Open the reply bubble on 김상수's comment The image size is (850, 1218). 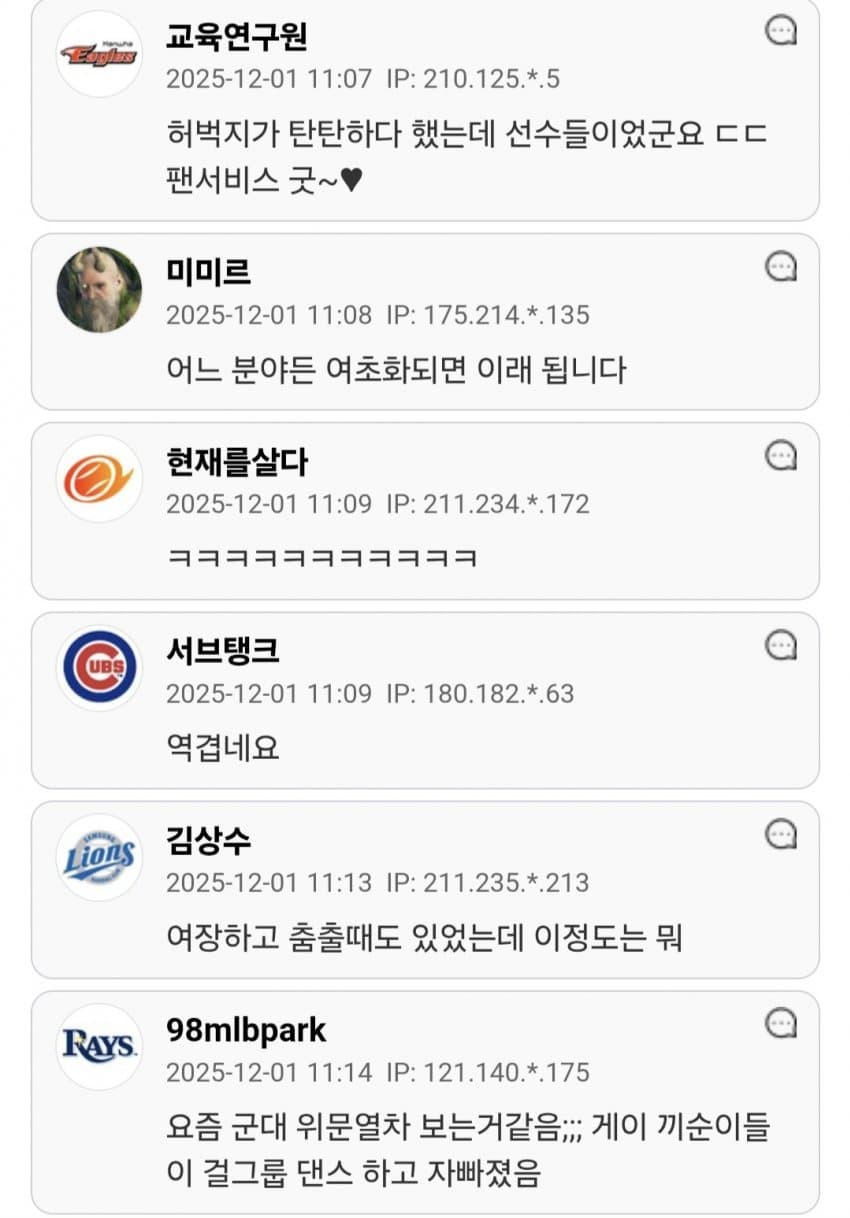click(780, 834)
